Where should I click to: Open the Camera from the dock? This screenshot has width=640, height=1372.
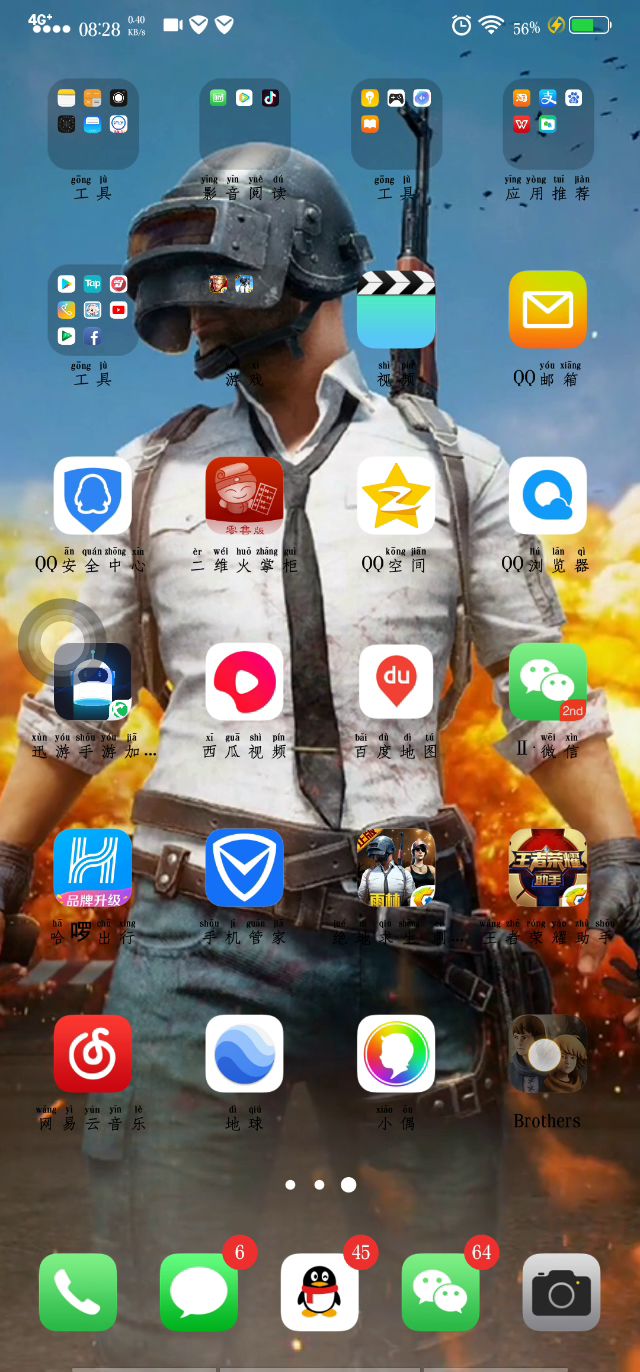coord(562,1292)
